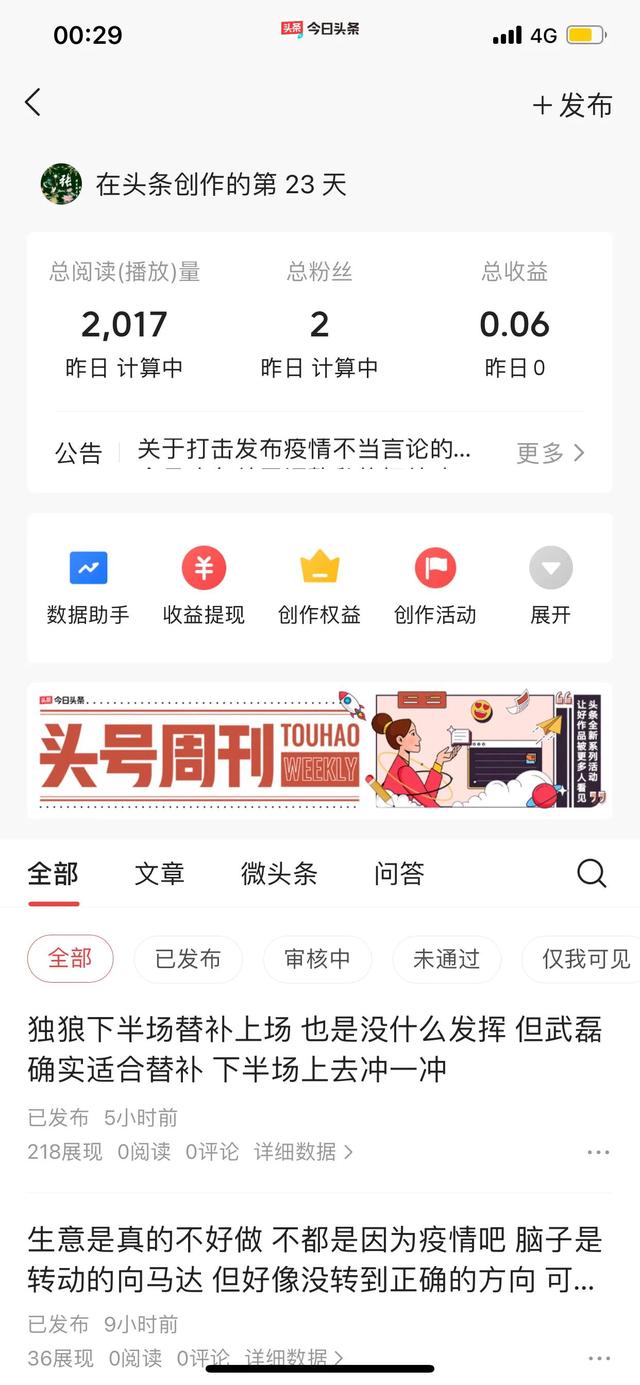Filter posts by 未通过 chip
The height and width of the screenshot is (1385, 640).
tap(446, 959)
